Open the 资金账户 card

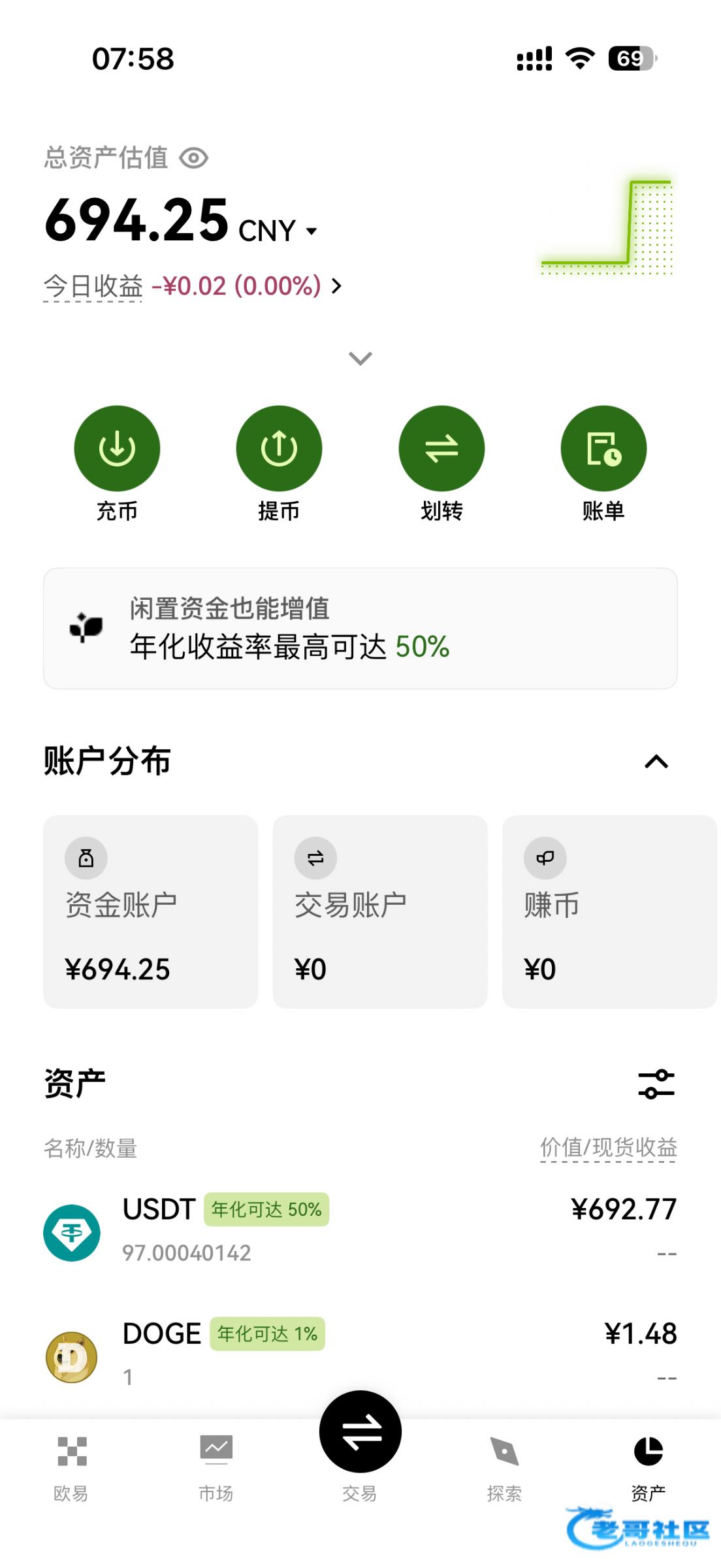click(x=151, y=911)
